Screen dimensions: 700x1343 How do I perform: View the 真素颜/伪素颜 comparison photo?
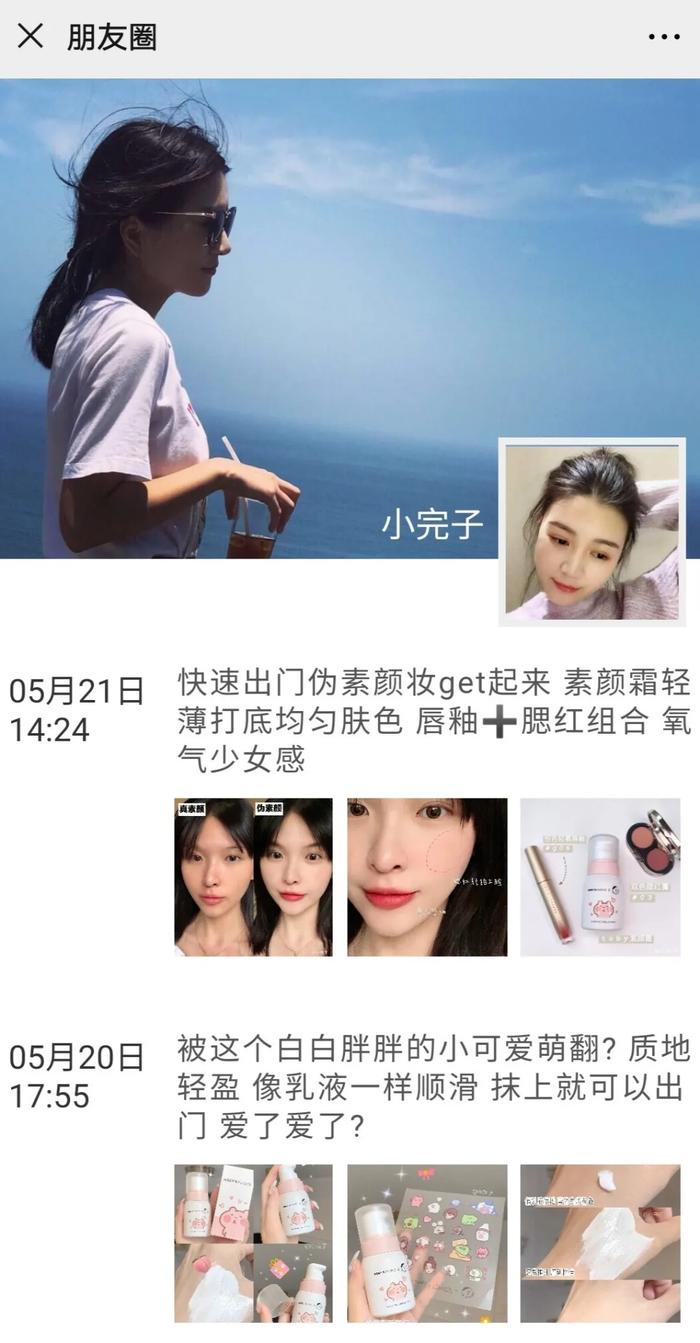coord(254,877)
